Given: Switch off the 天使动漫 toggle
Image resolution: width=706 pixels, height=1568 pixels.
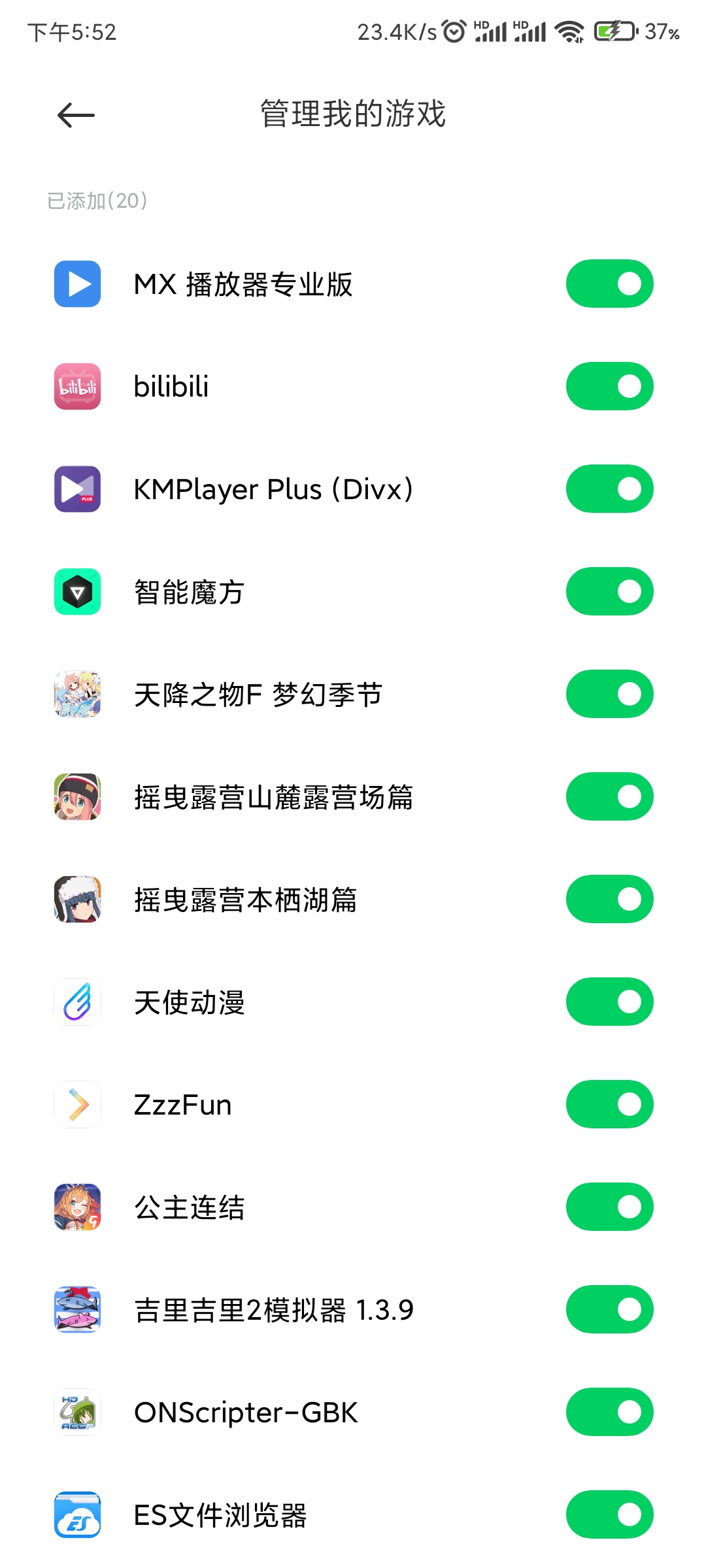Looking at the screenshot, I should pyautogui.click(x=609, y=1002).
